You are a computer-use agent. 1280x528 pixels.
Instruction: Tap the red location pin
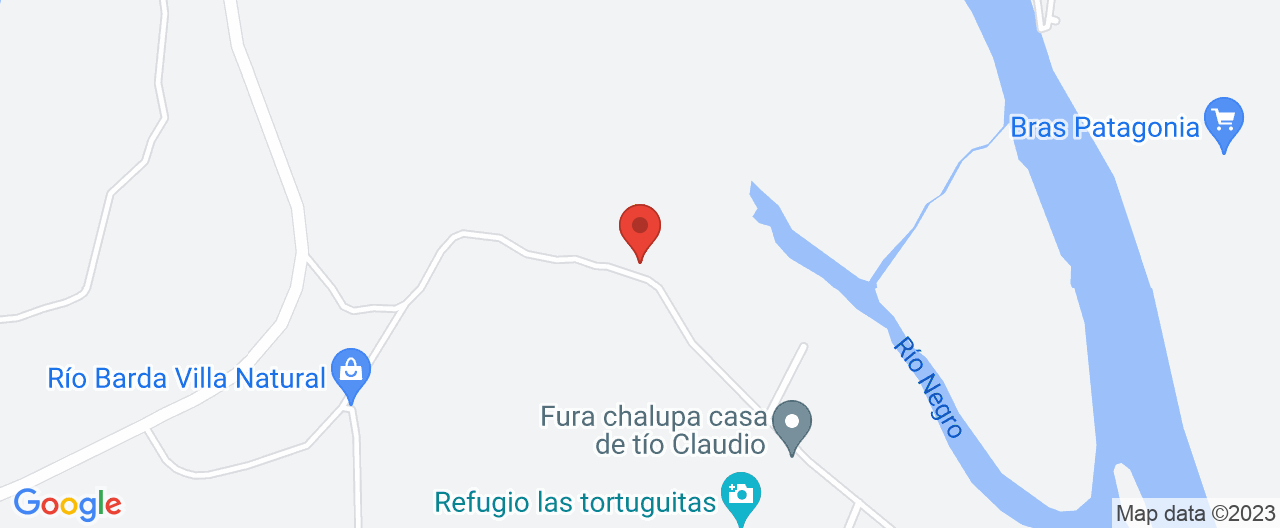pyautogui.click(x=640, y=230)
